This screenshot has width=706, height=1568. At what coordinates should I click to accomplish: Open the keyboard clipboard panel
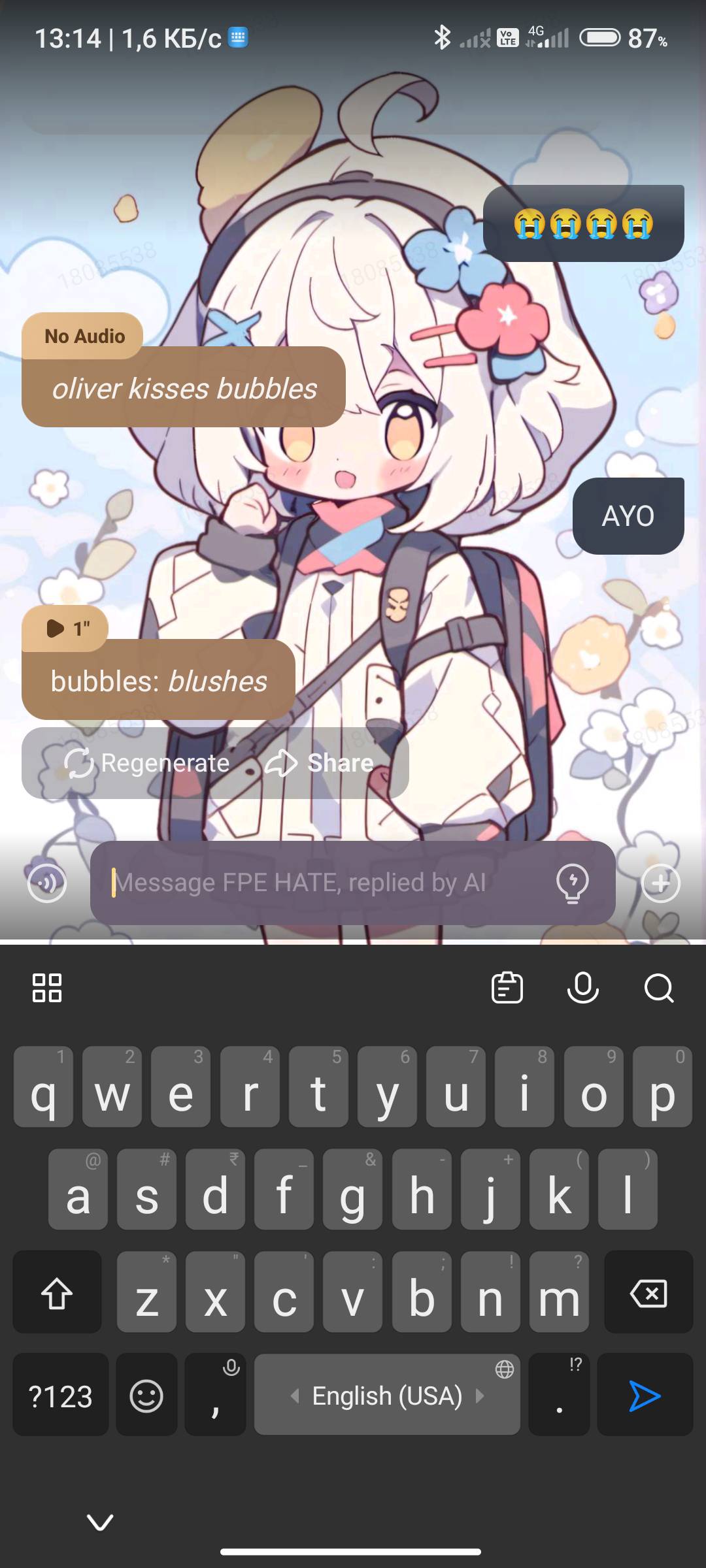(507, 988)
